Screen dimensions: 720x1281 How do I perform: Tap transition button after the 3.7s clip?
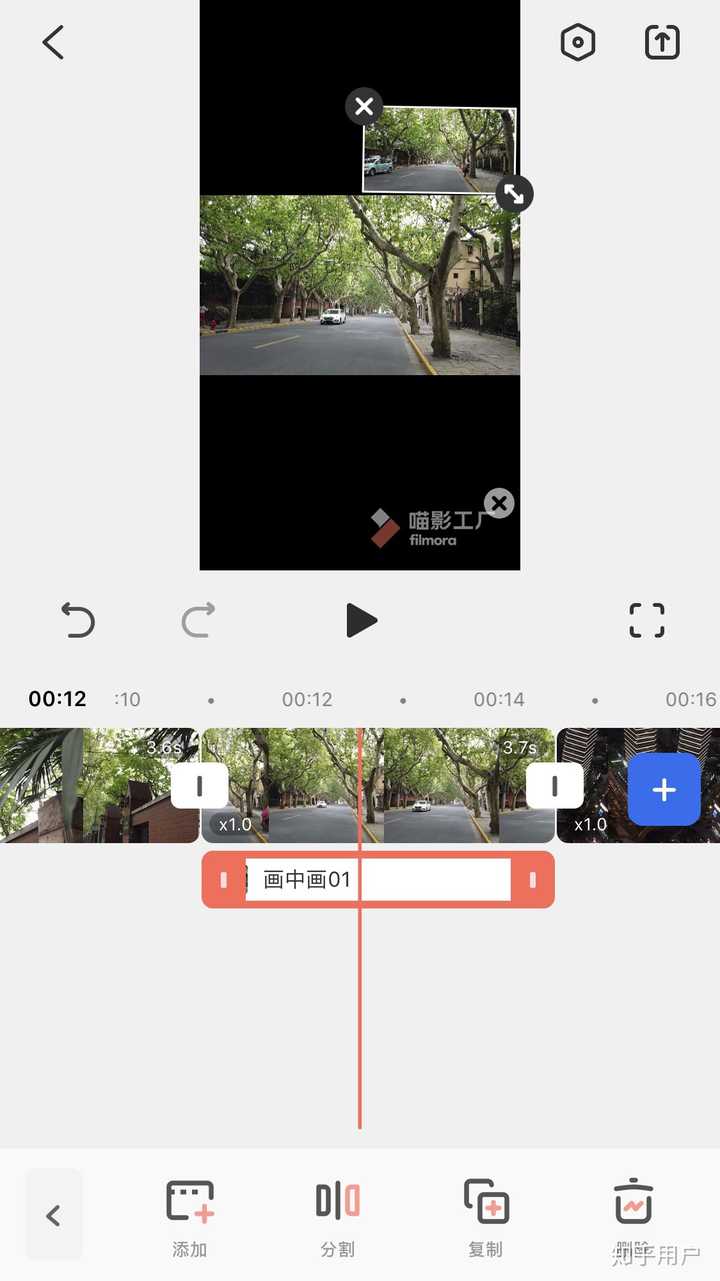(555, 786)
